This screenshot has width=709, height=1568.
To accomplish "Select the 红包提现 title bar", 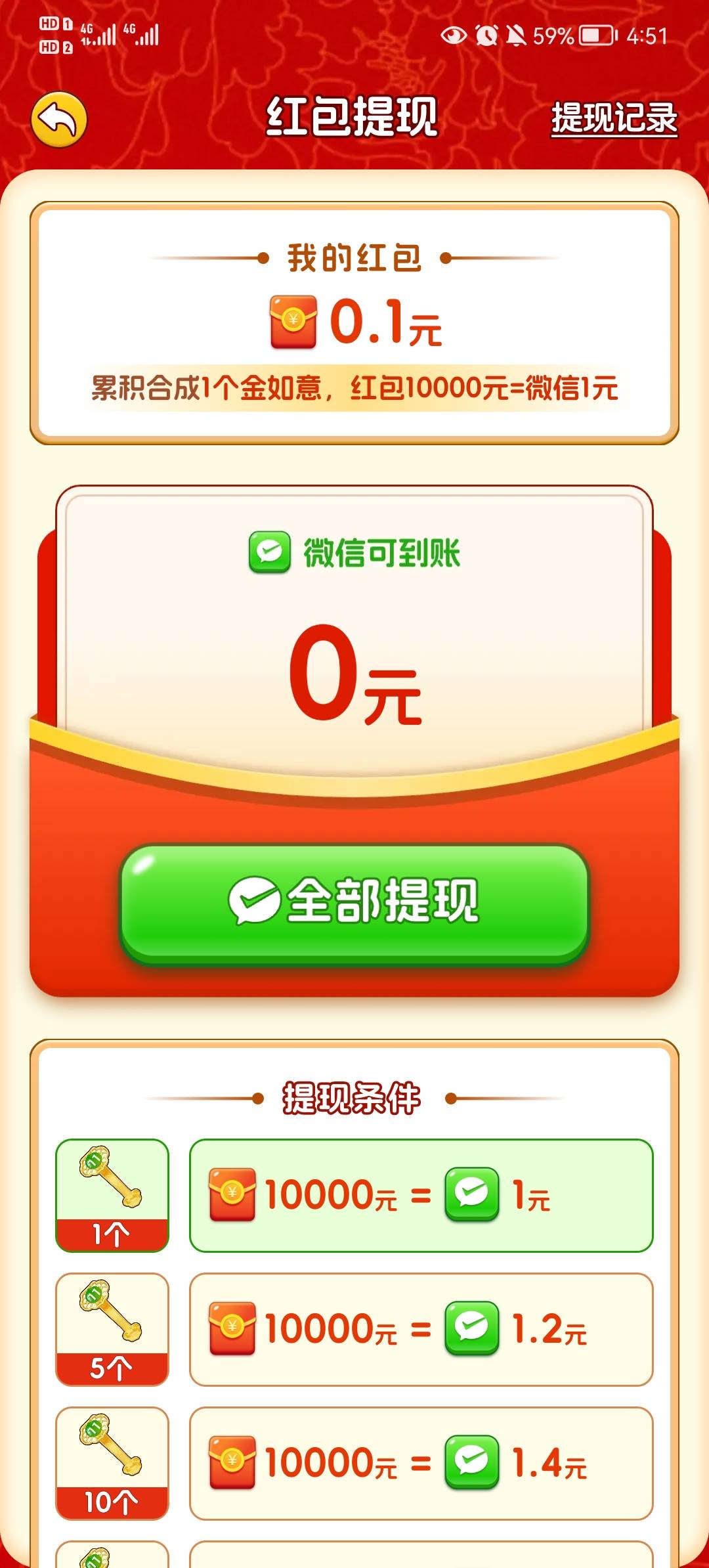I will (x=354, y=120).
